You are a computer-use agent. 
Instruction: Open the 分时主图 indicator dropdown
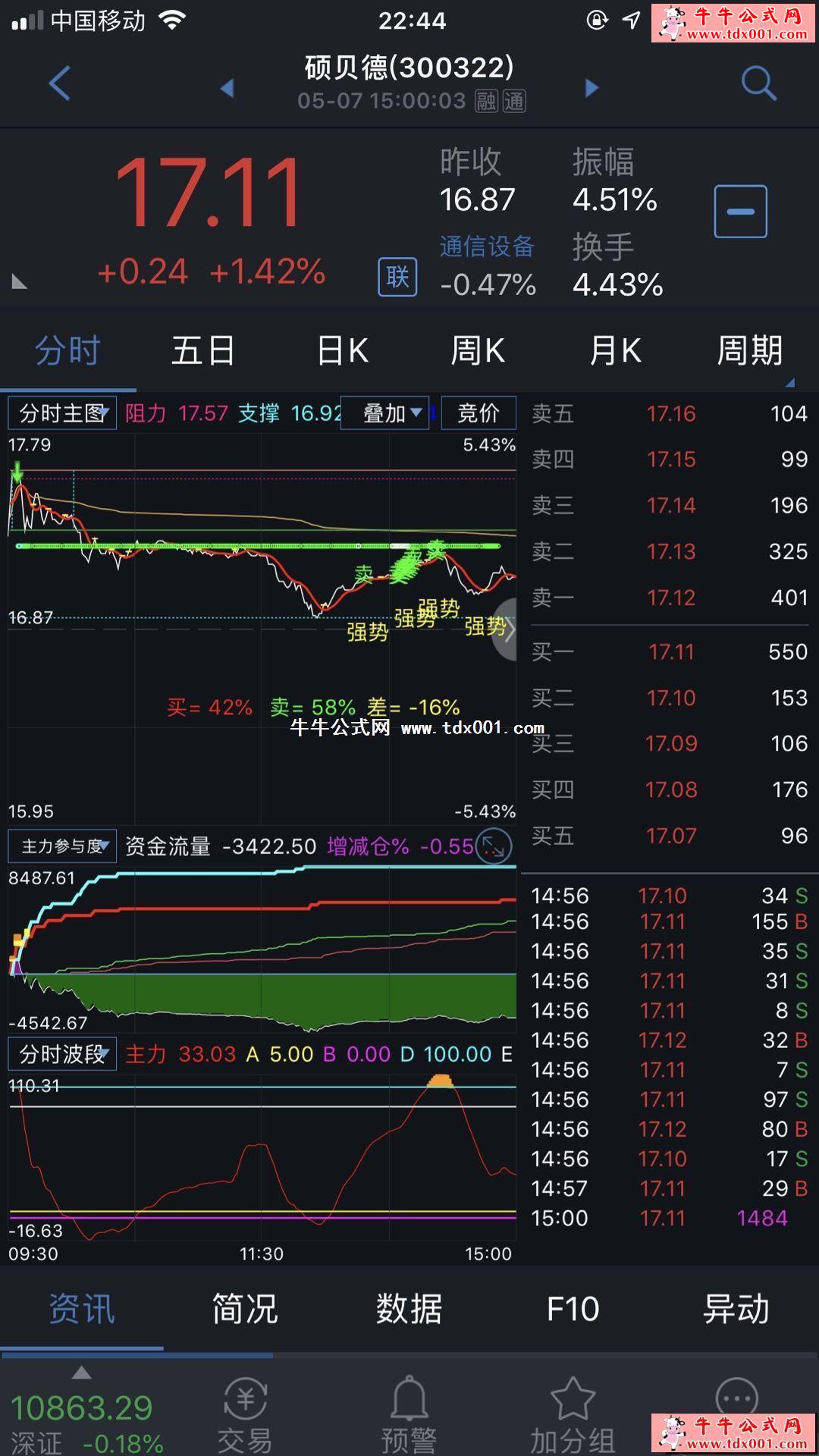(x=62, y=413)
